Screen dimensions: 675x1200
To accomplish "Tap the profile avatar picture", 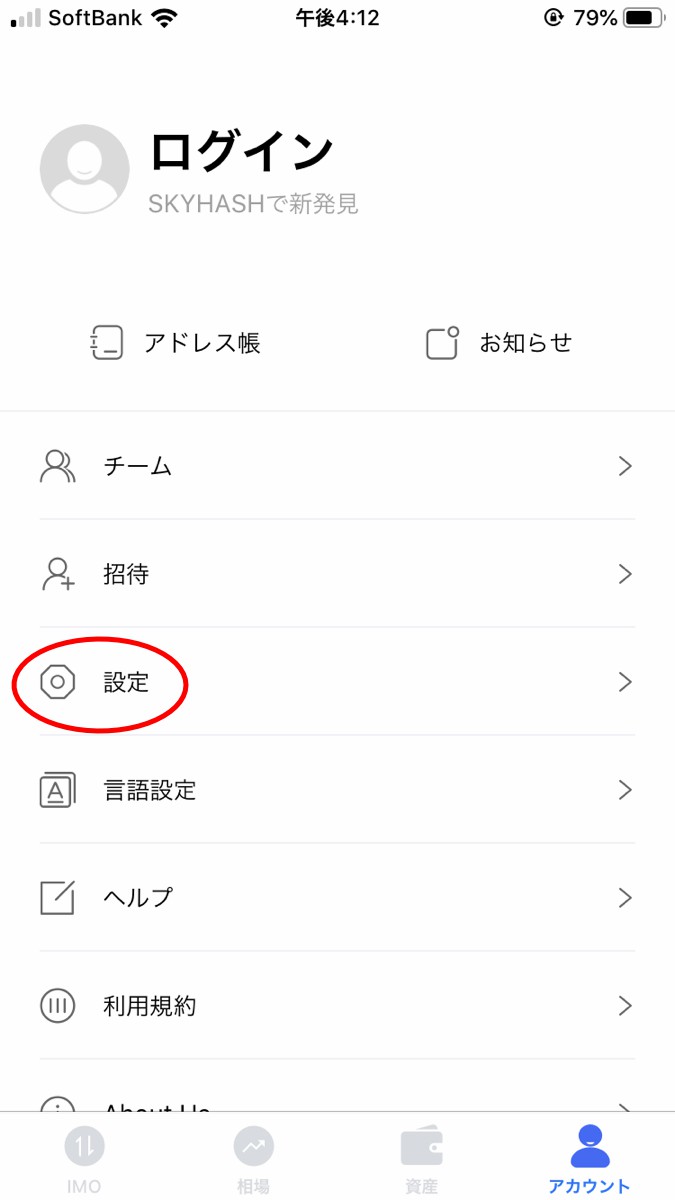I will 84,169.
